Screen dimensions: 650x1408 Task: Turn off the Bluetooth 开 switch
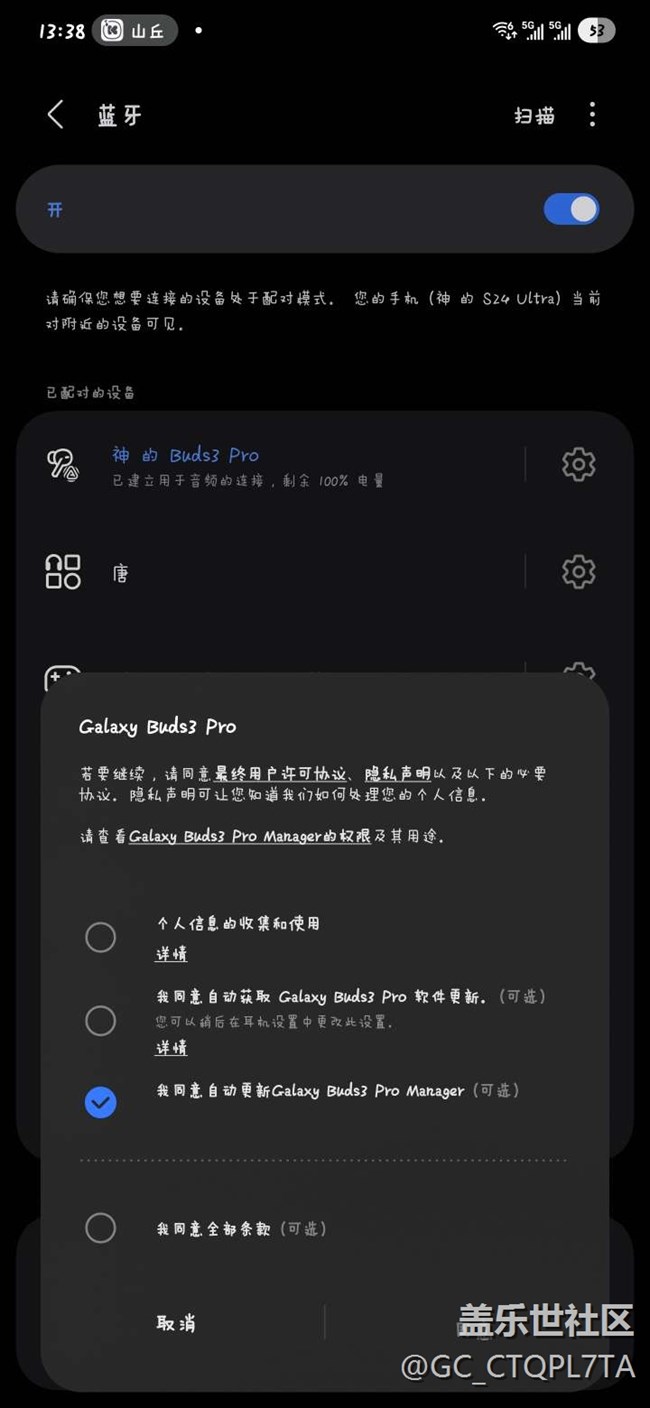click(x=571, y=209)
